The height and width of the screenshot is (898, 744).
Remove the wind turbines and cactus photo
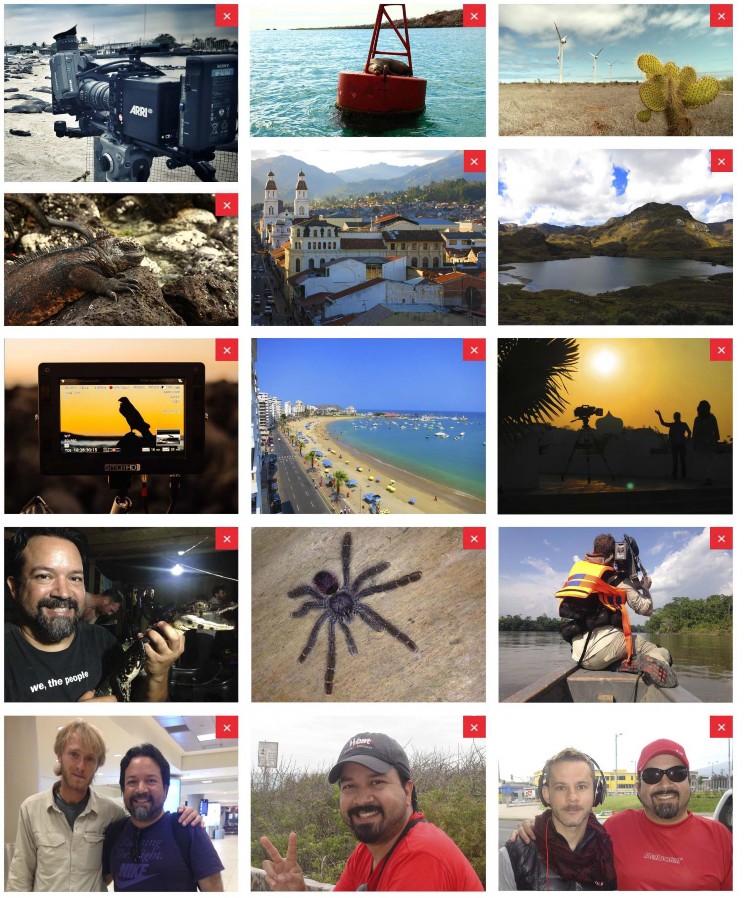point(721,15)
